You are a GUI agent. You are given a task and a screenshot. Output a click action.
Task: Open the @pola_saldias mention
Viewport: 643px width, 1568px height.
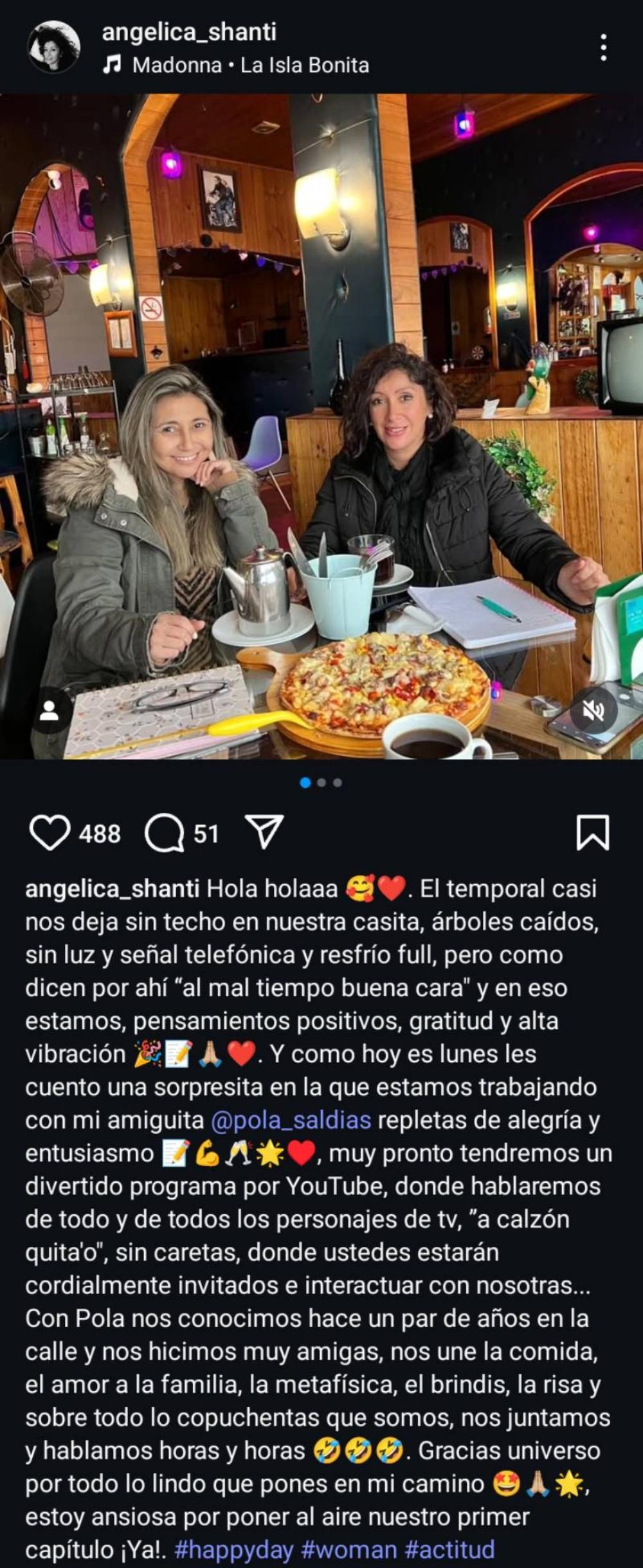[291, 1120]
